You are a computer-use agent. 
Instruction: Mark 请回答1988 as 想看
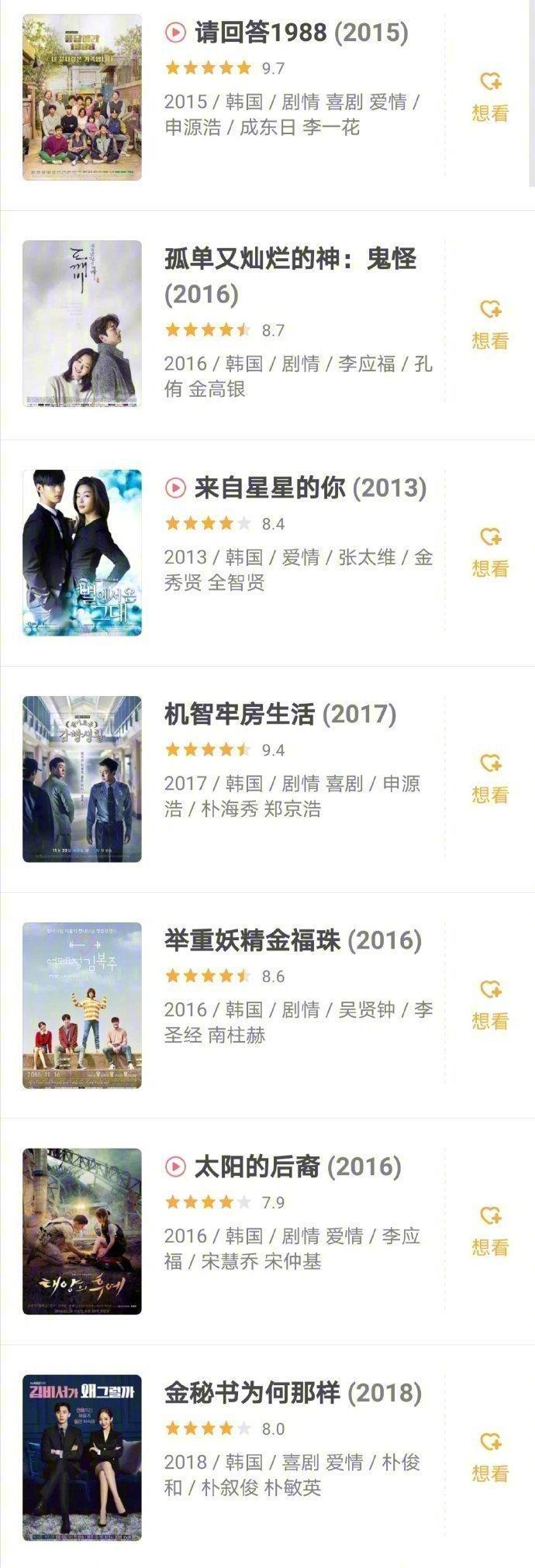pyautogui.click(x=490, y=97)
